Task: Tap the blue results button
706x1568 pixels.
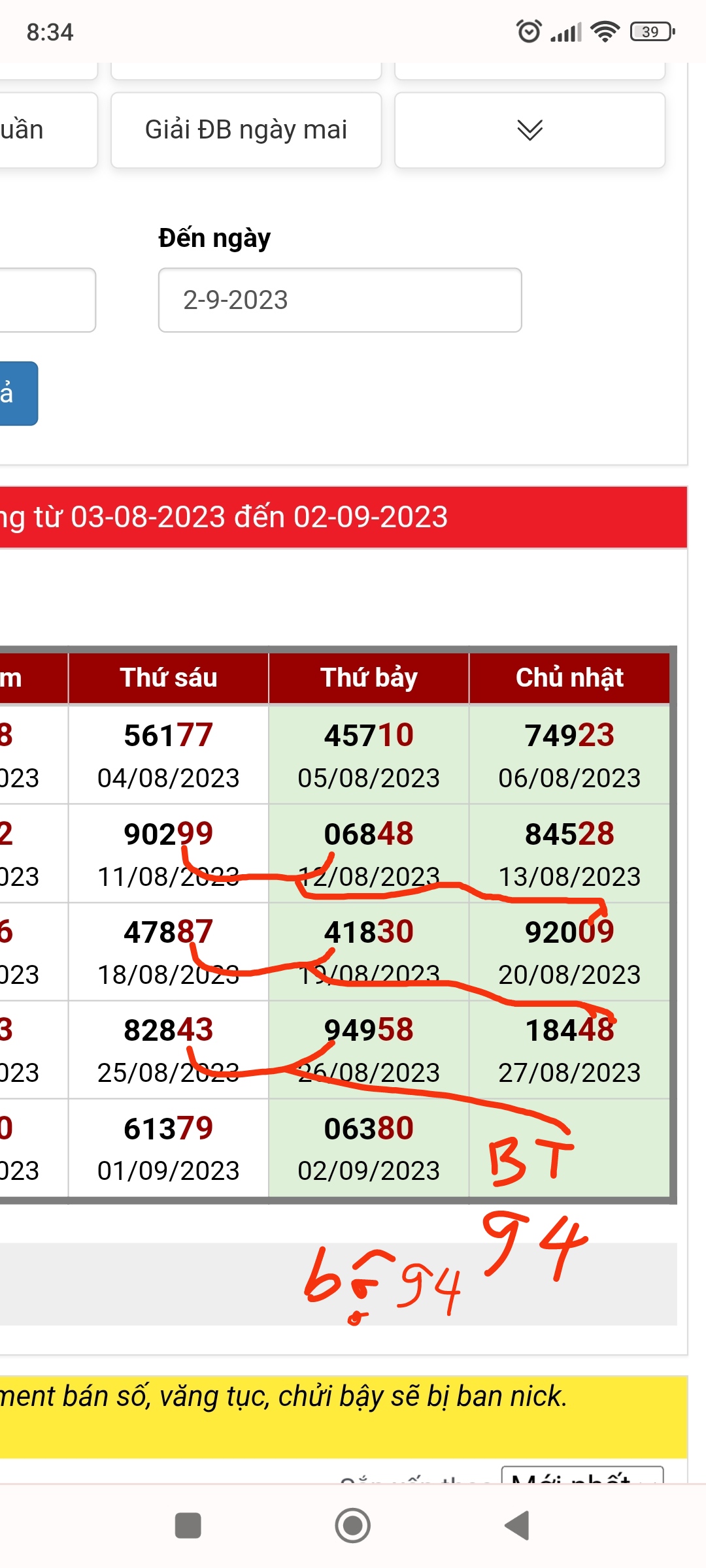Action: tap(18, 393)
